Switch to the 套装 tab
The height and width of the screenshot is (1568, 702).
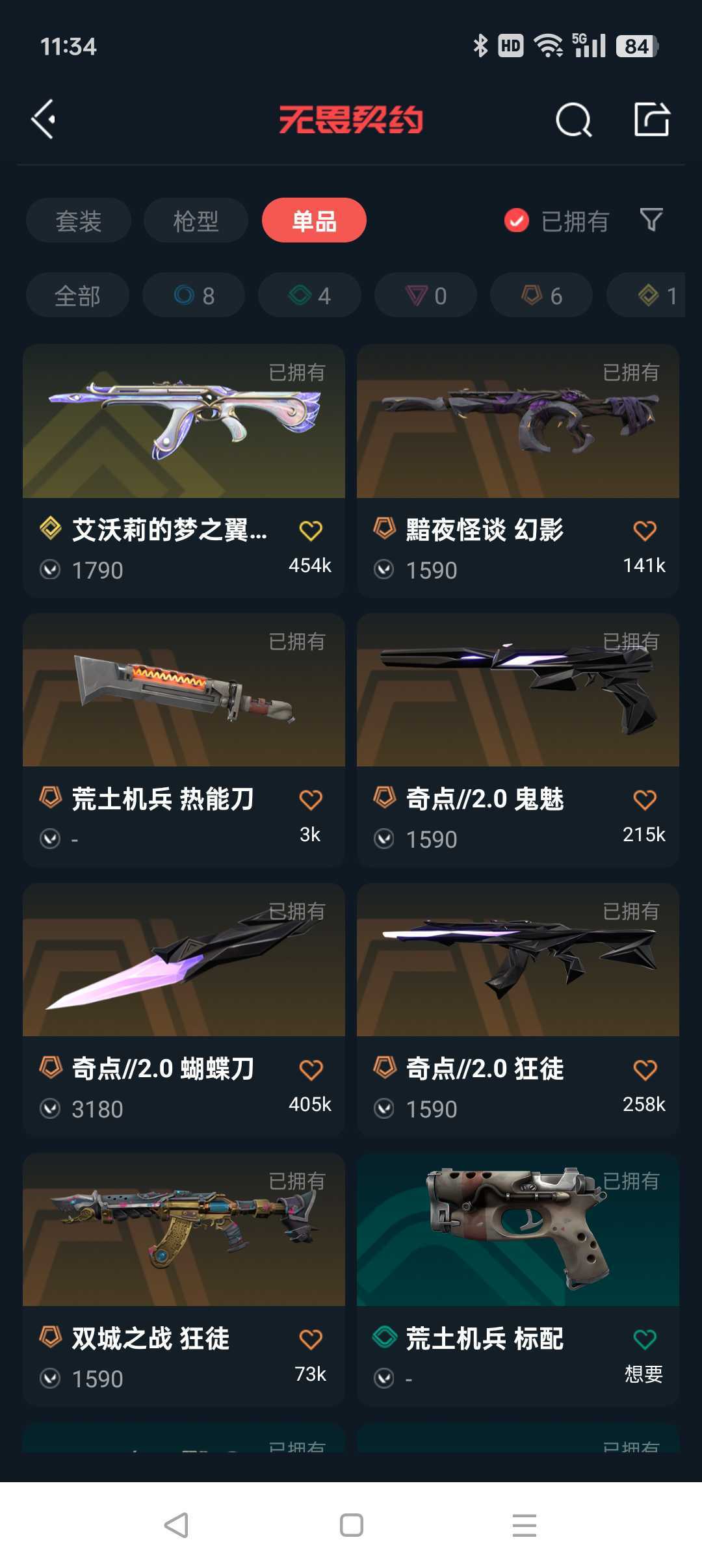79,220
